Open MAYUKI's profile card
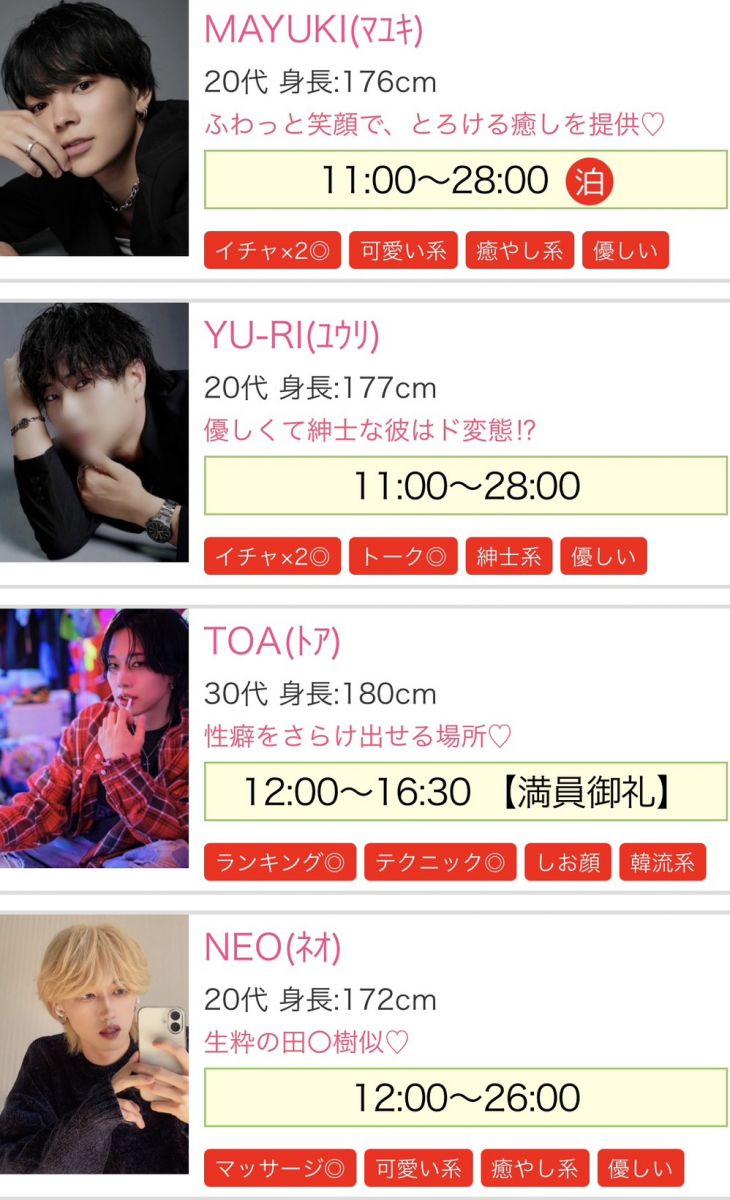Viewport: 730px width, 1200px height. click(x=313, y=30)
